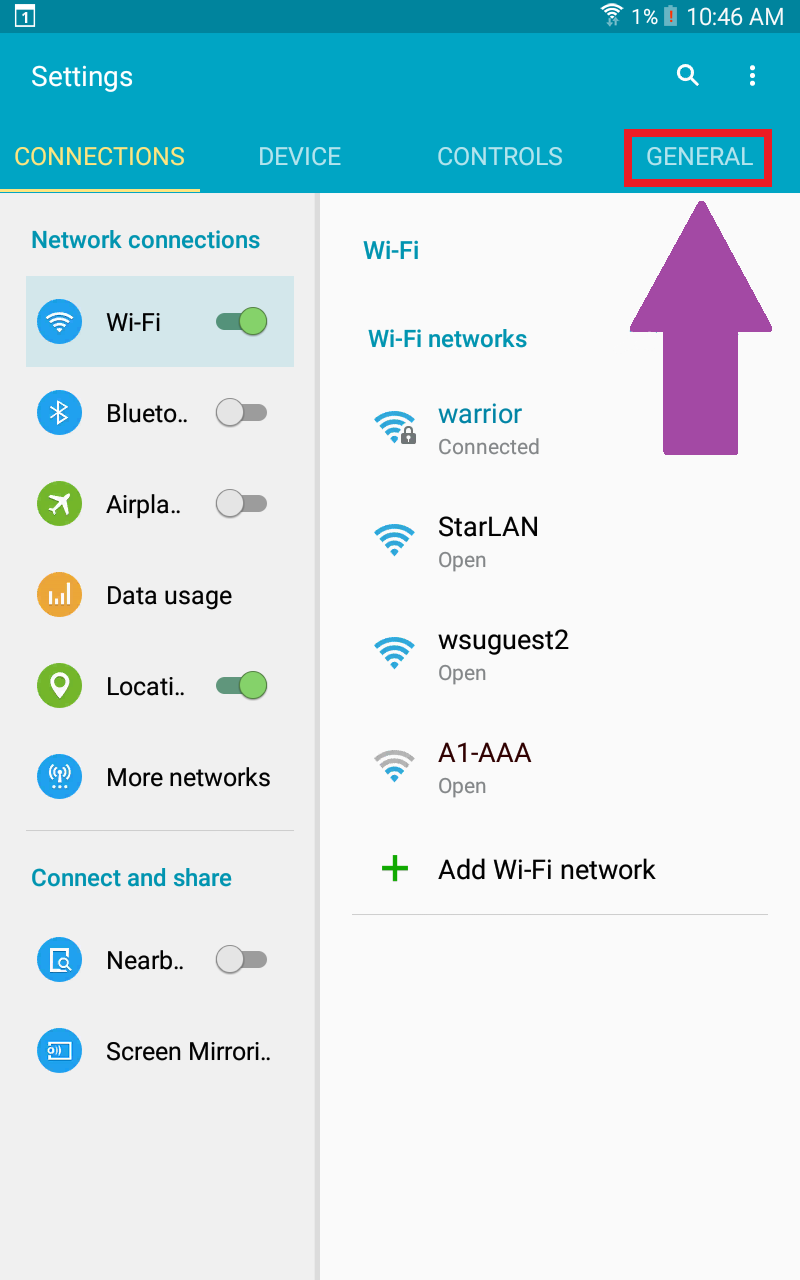Screen dimensions: 800x1280
Task: Enable the Bluetooth switch
Action: click(x=242, y=413)
